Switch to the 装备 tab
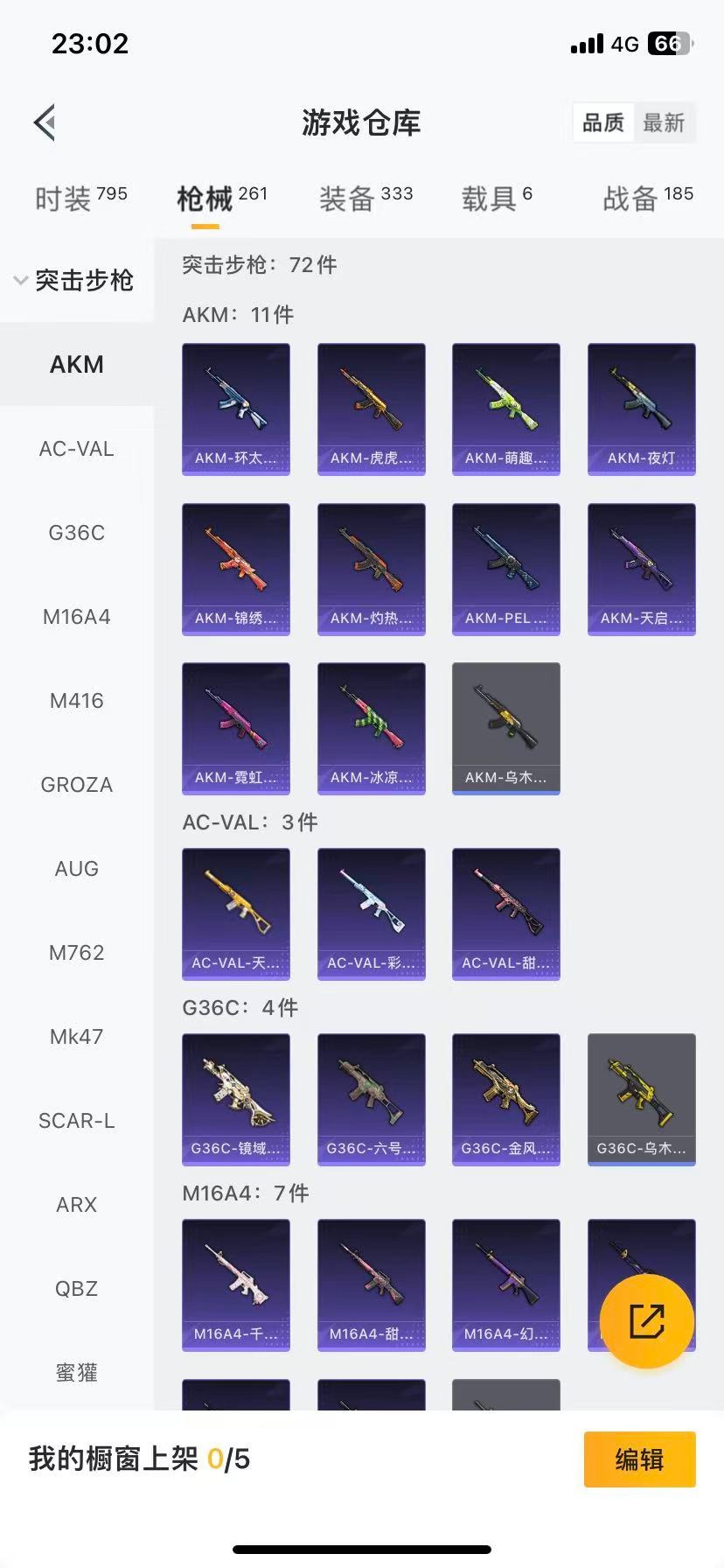Image resolution: width=724 pixels, height=1568 pixels. click(365, 198)
